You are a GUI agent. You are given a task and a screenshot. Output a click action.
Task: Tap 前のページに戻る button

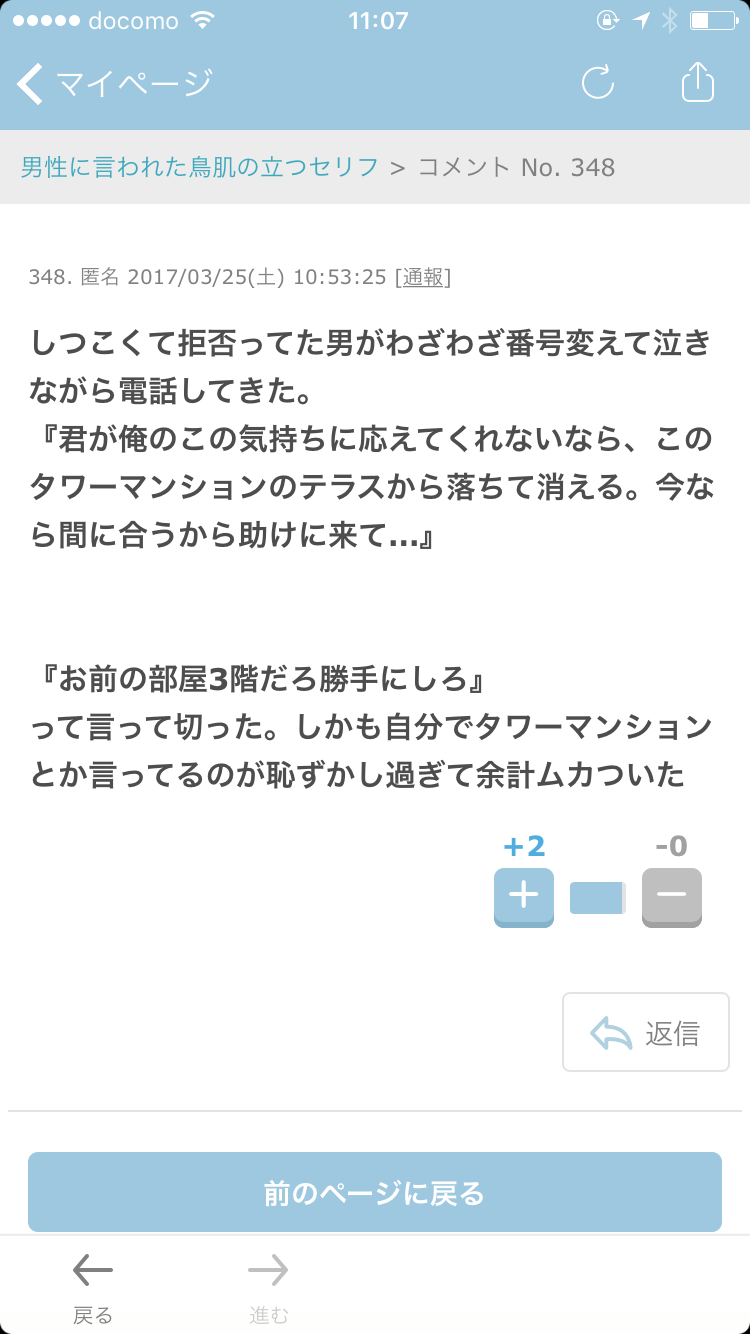pyautogui.click(x=375, y=1192)
